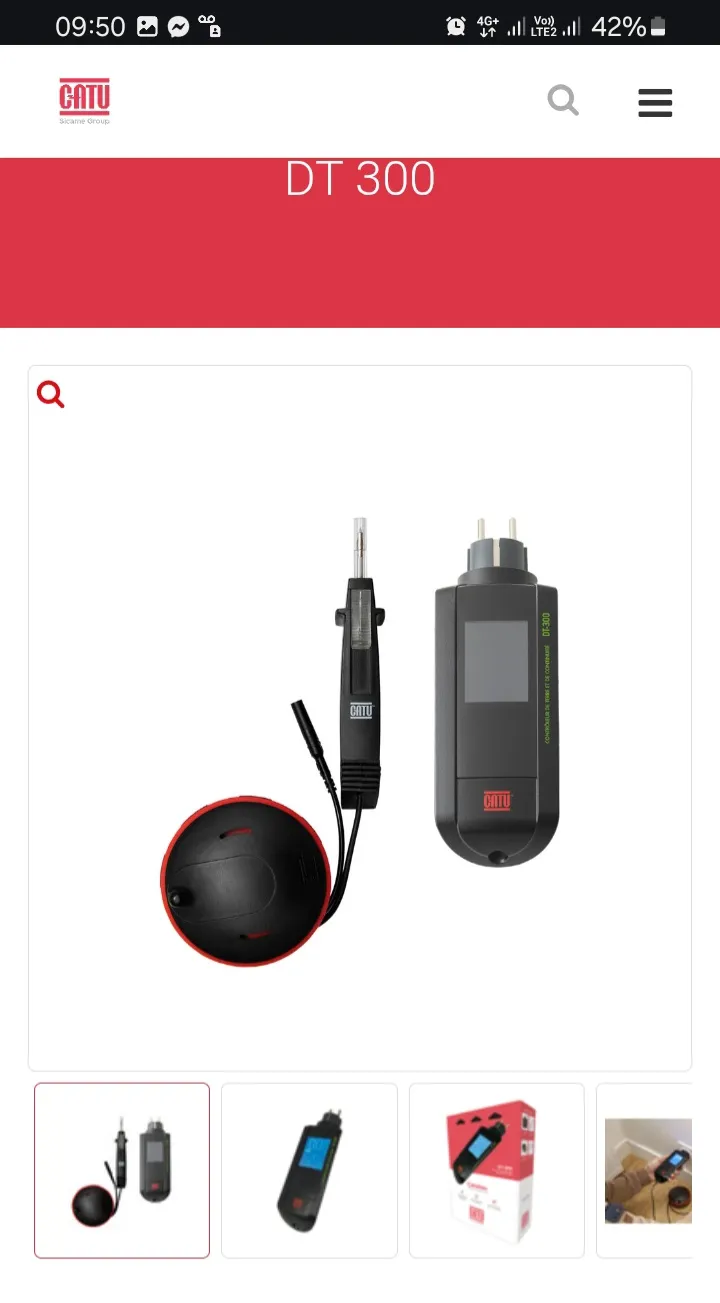Select the red packaging box thumbnail
This screenshot has width=720, height=1303.
496,1169
